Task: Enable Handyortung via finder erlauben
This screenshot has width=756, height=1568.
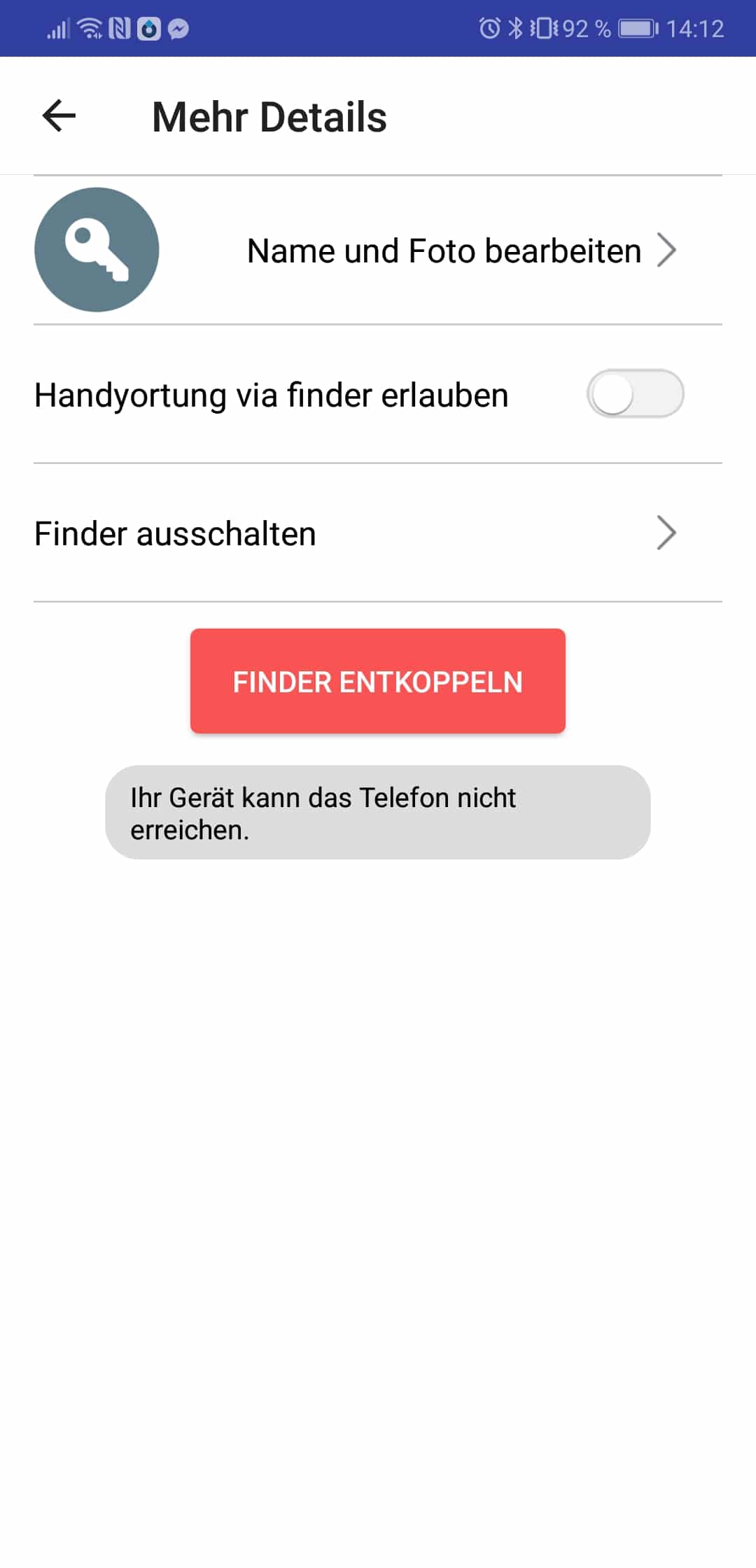Action: pos(634,394)
